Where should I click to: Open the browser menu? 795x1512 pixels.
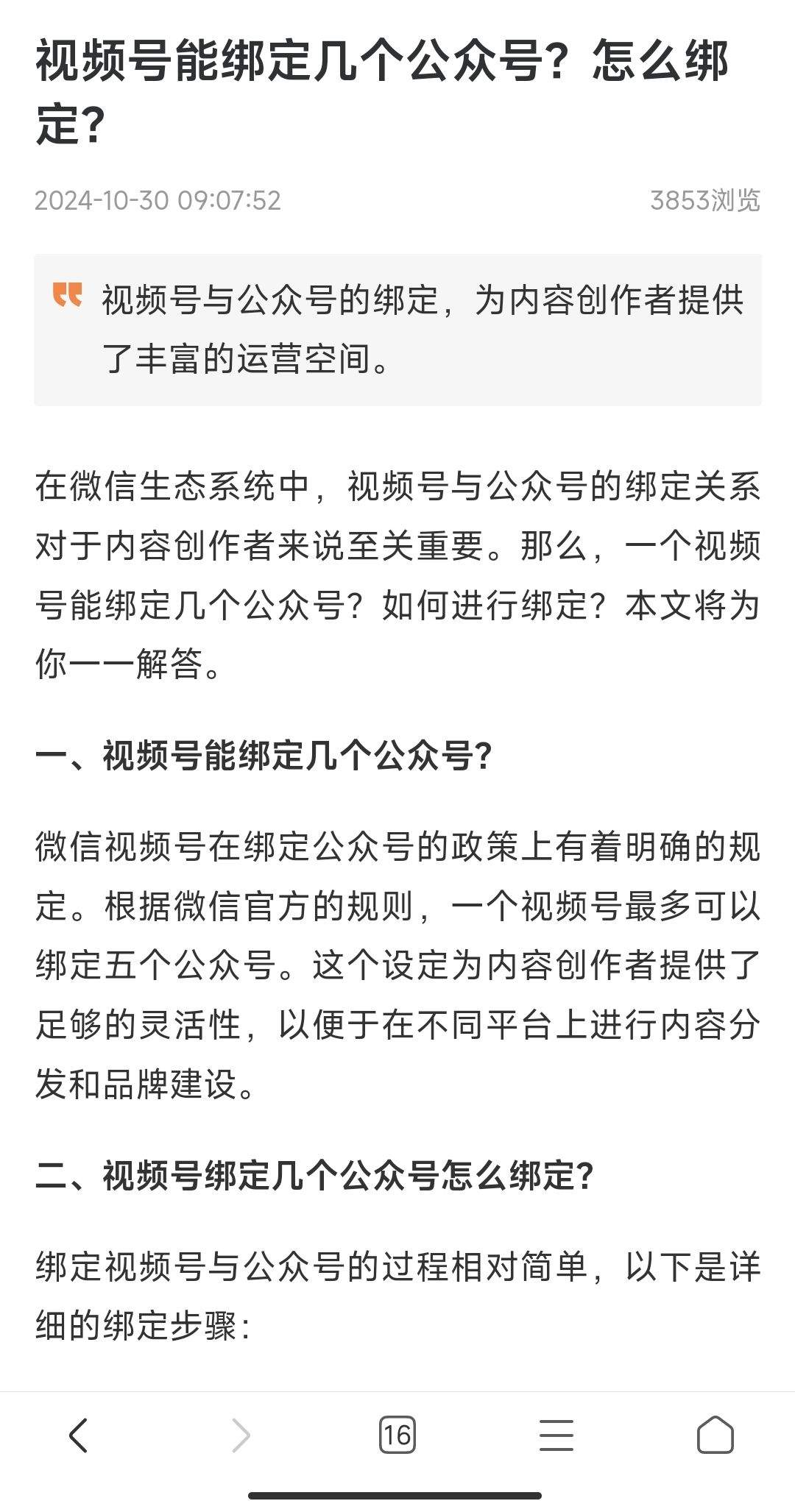pyautogui.click(x=556, y=1434)
